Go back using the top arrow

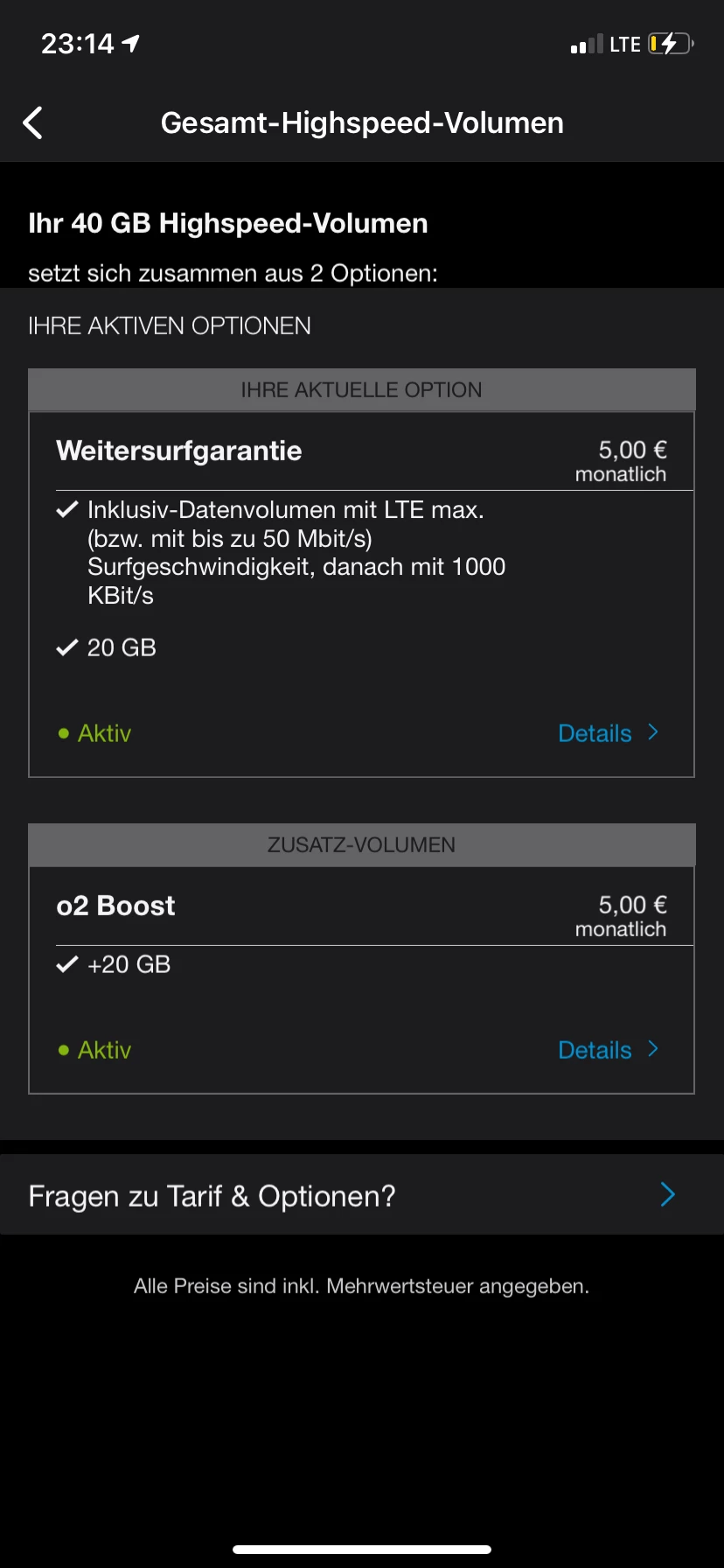pos(33,123)
